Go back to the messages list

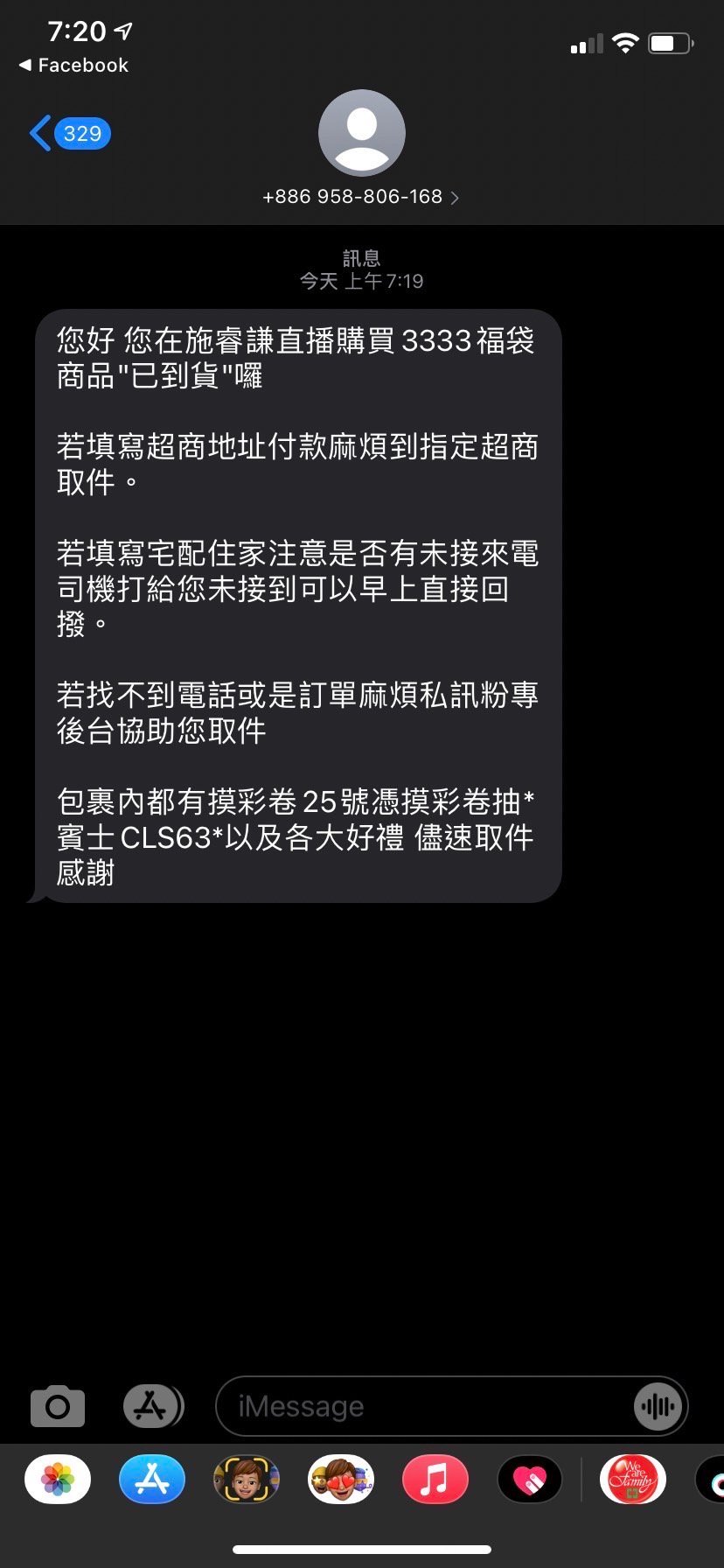click(68, 134)
